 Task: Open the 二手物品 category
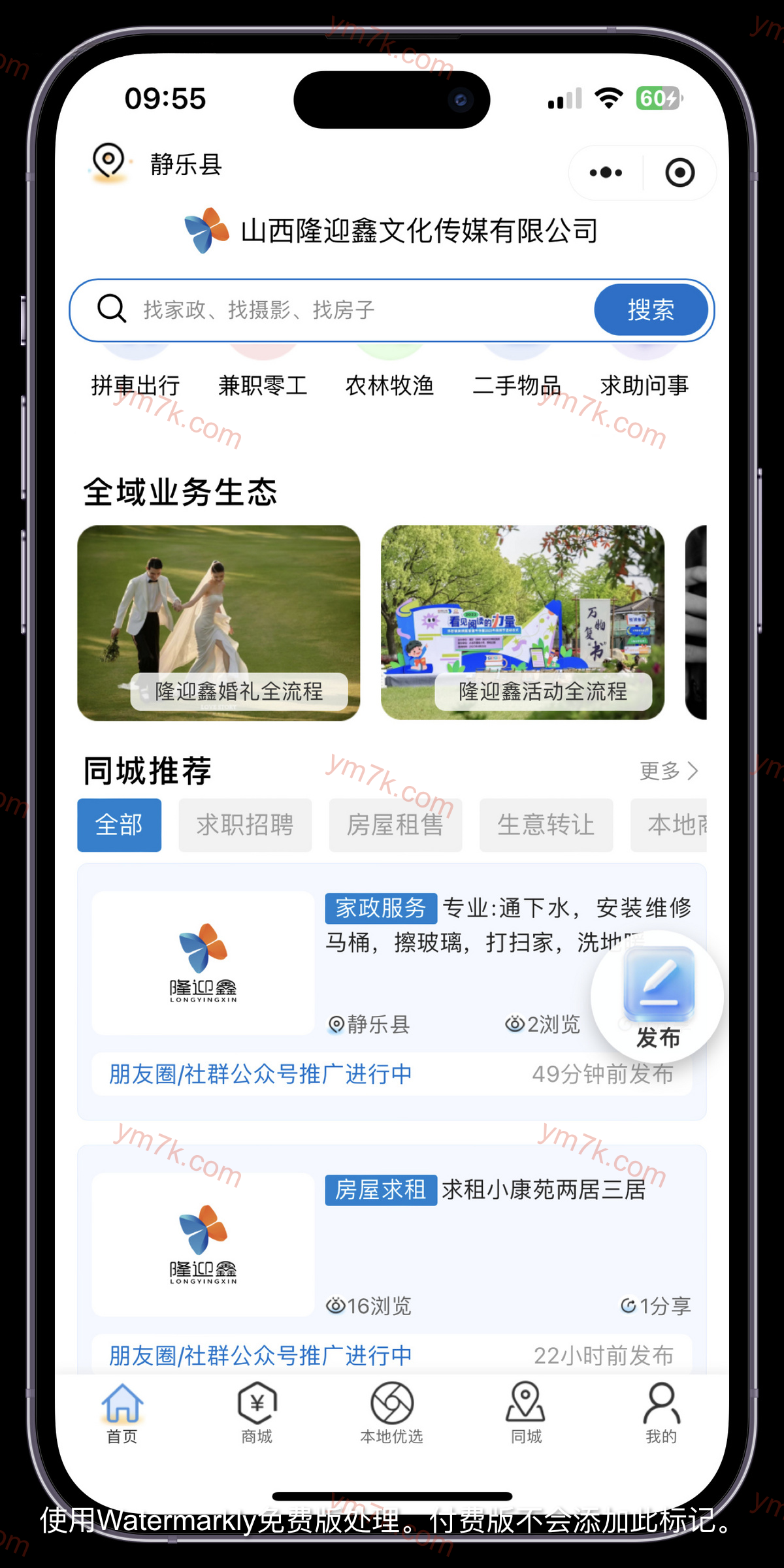pyautogui.click(x=517, y=384)
